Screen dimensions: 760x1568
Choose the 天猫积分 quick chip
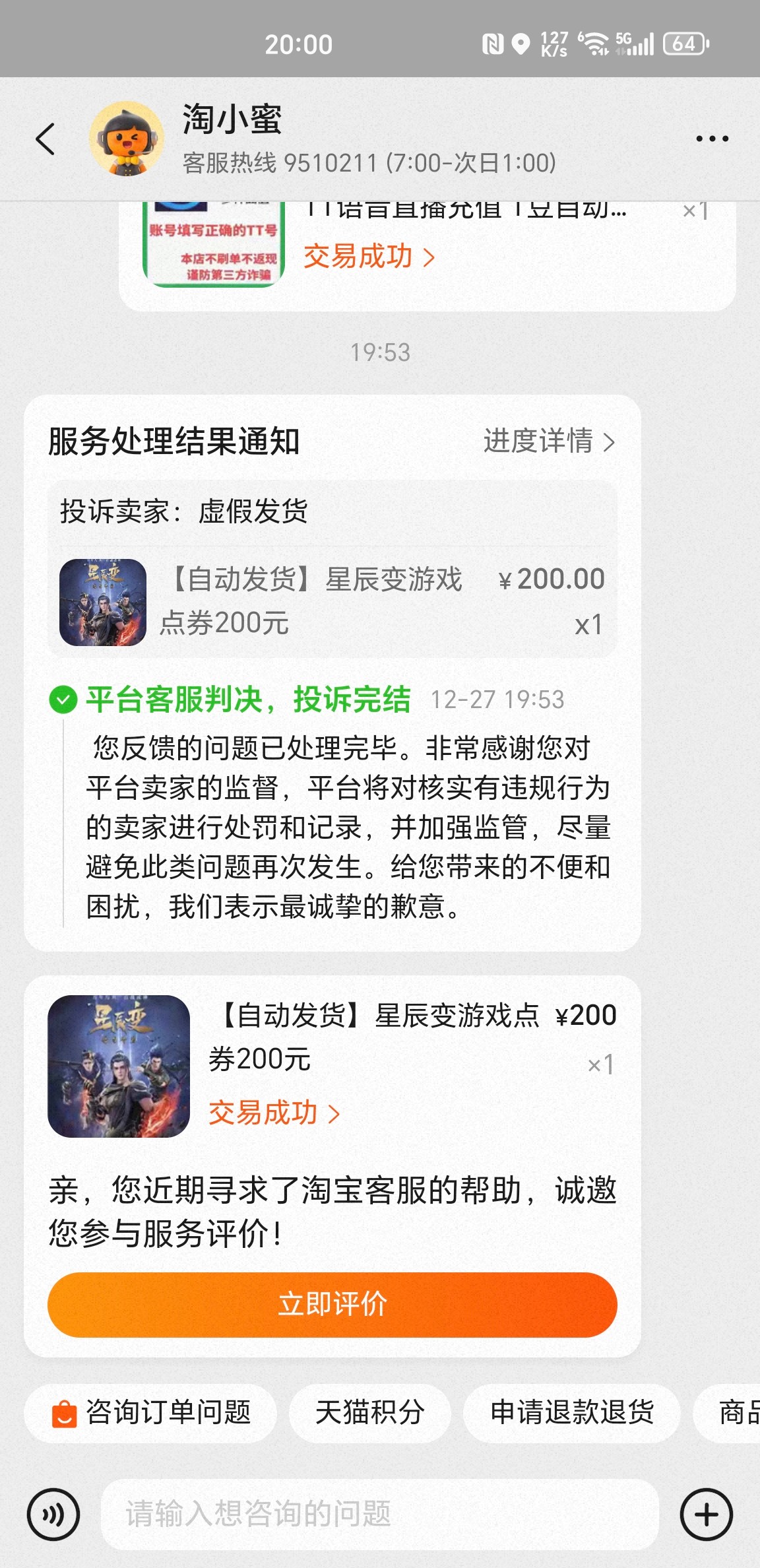point(369,1413)
